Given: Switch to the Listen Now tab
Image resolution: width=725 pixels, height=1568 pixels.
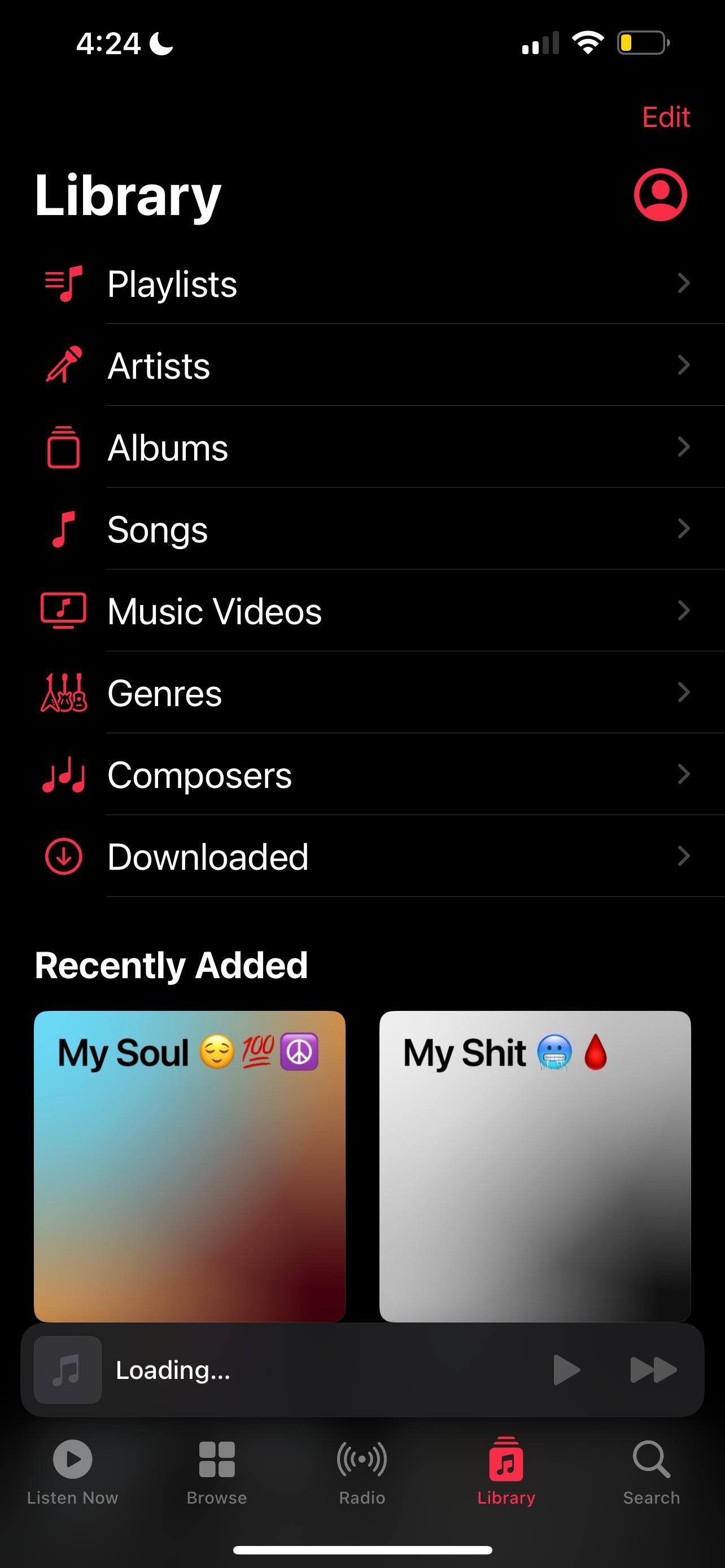Looking at the screenshot, I should click(72, 1469).
